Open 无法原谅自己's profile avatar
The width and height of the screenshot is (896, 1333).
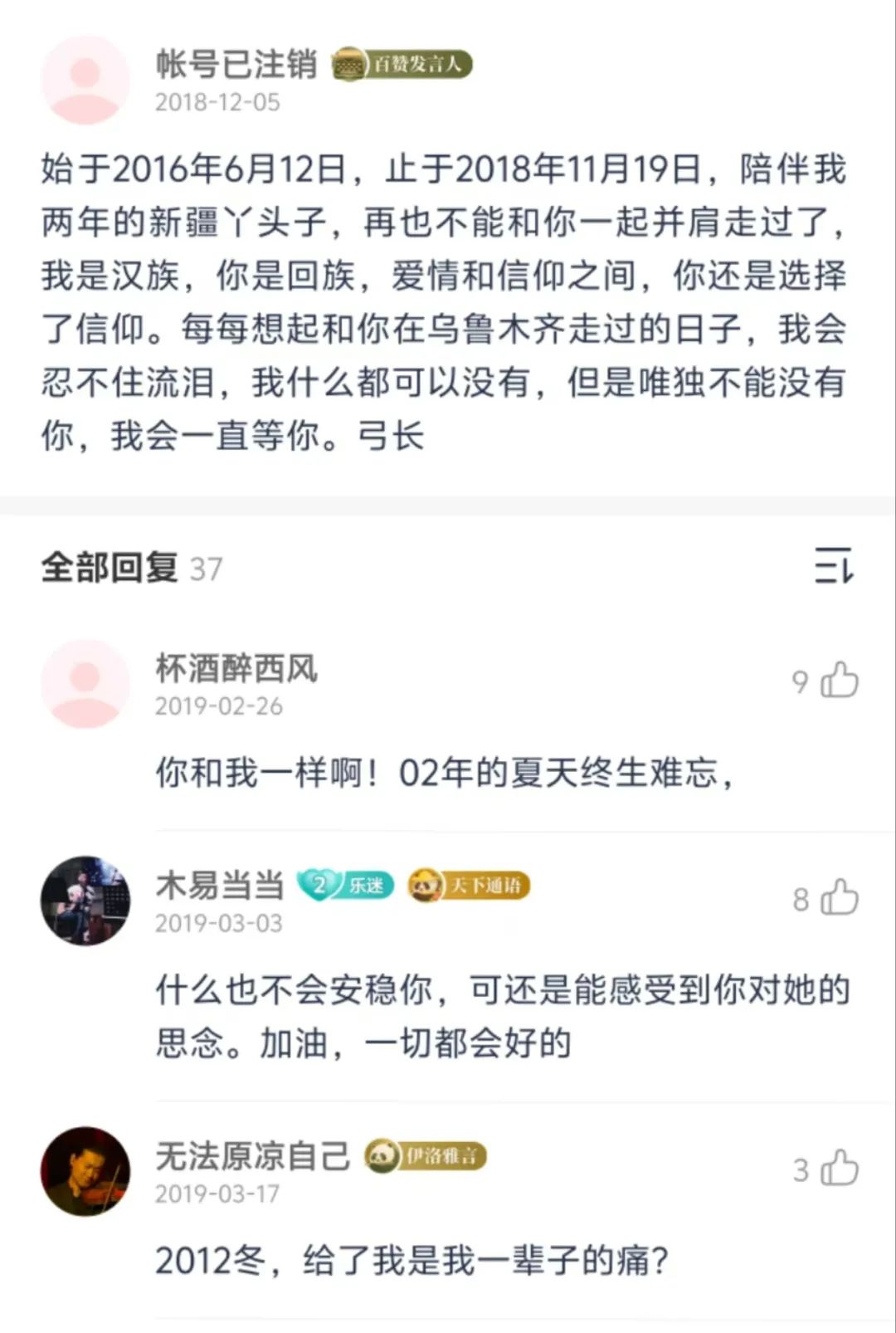click(x=85, y=1171)
